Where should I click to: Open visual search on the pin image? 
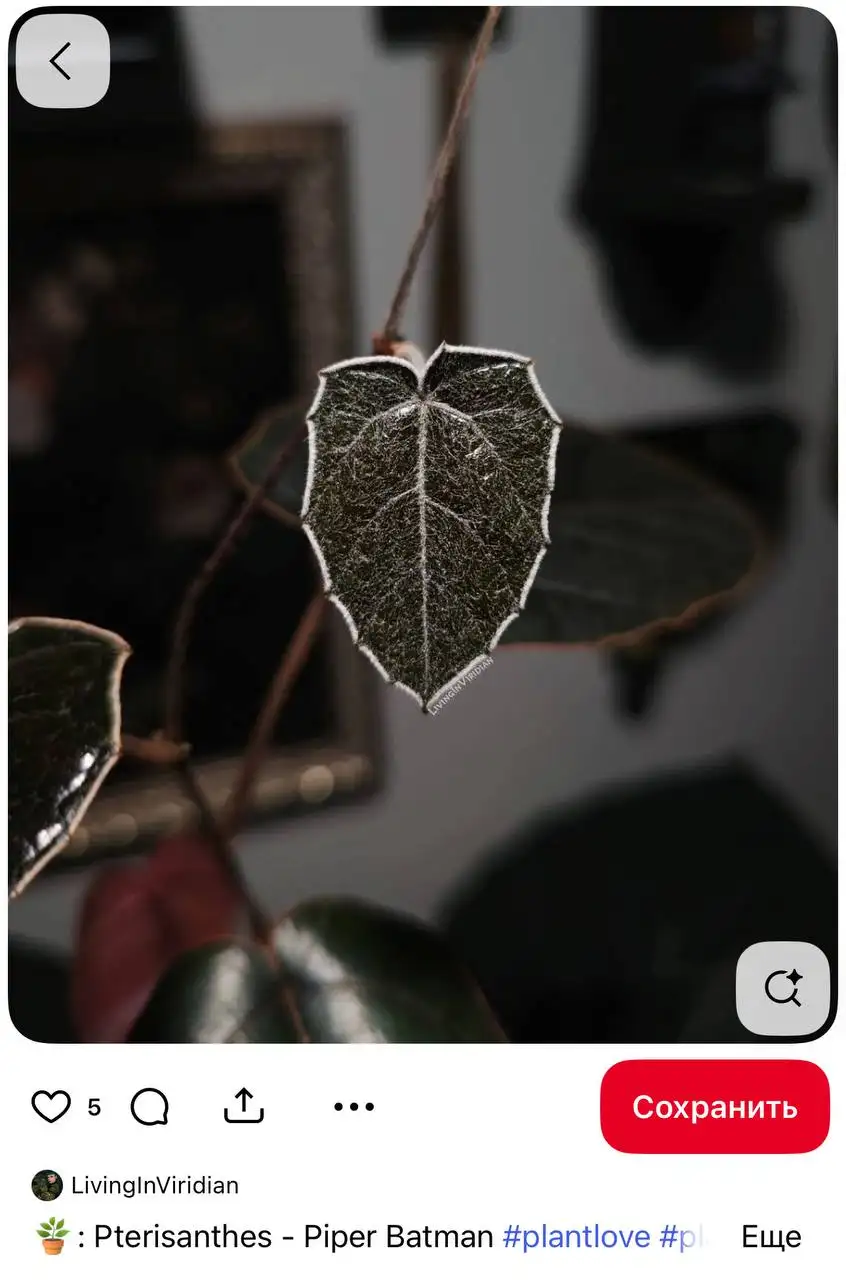point(783,988)
